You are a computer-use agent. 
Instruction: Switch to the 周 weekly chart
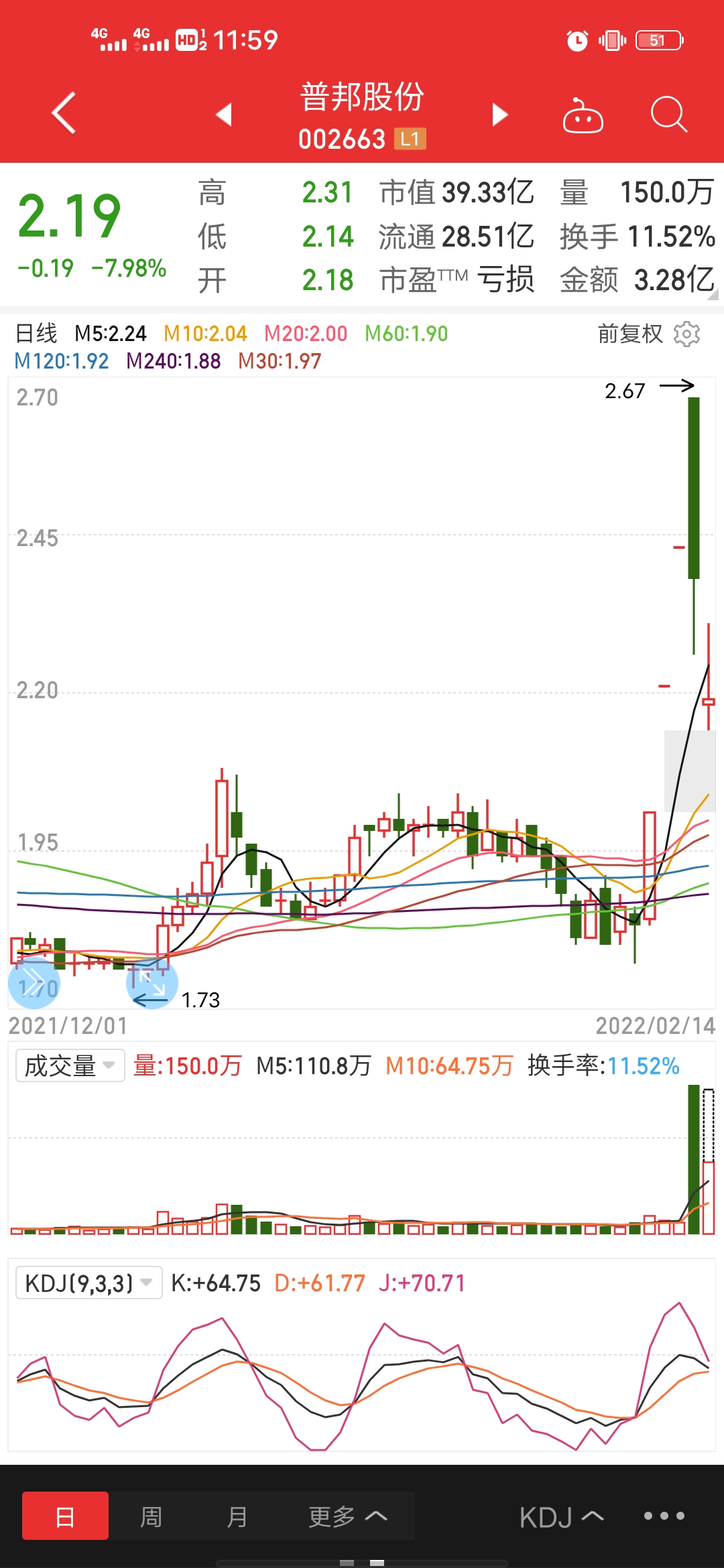(151, 1516)
